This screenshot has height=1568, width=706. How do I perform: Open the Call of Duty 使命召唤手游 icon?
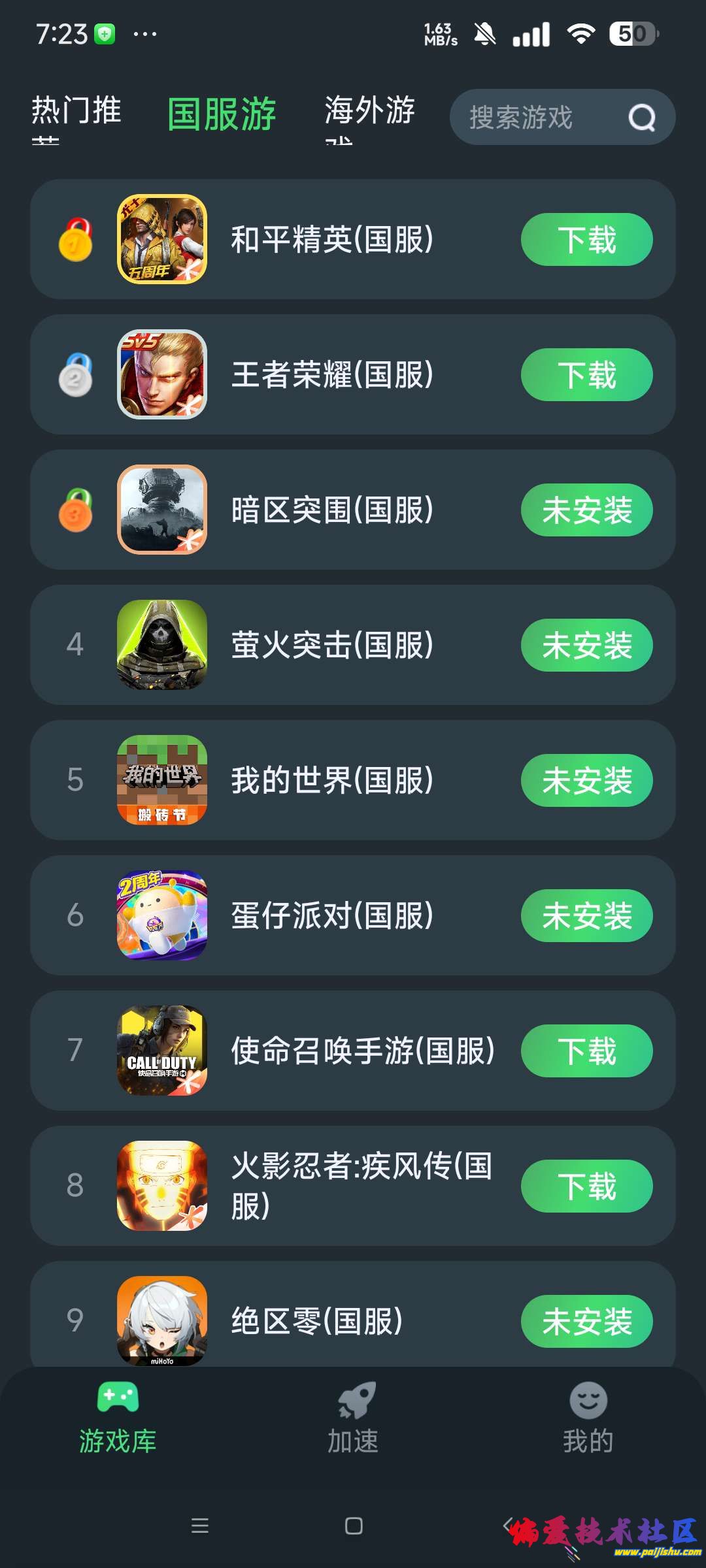(x=162, y=1051)
